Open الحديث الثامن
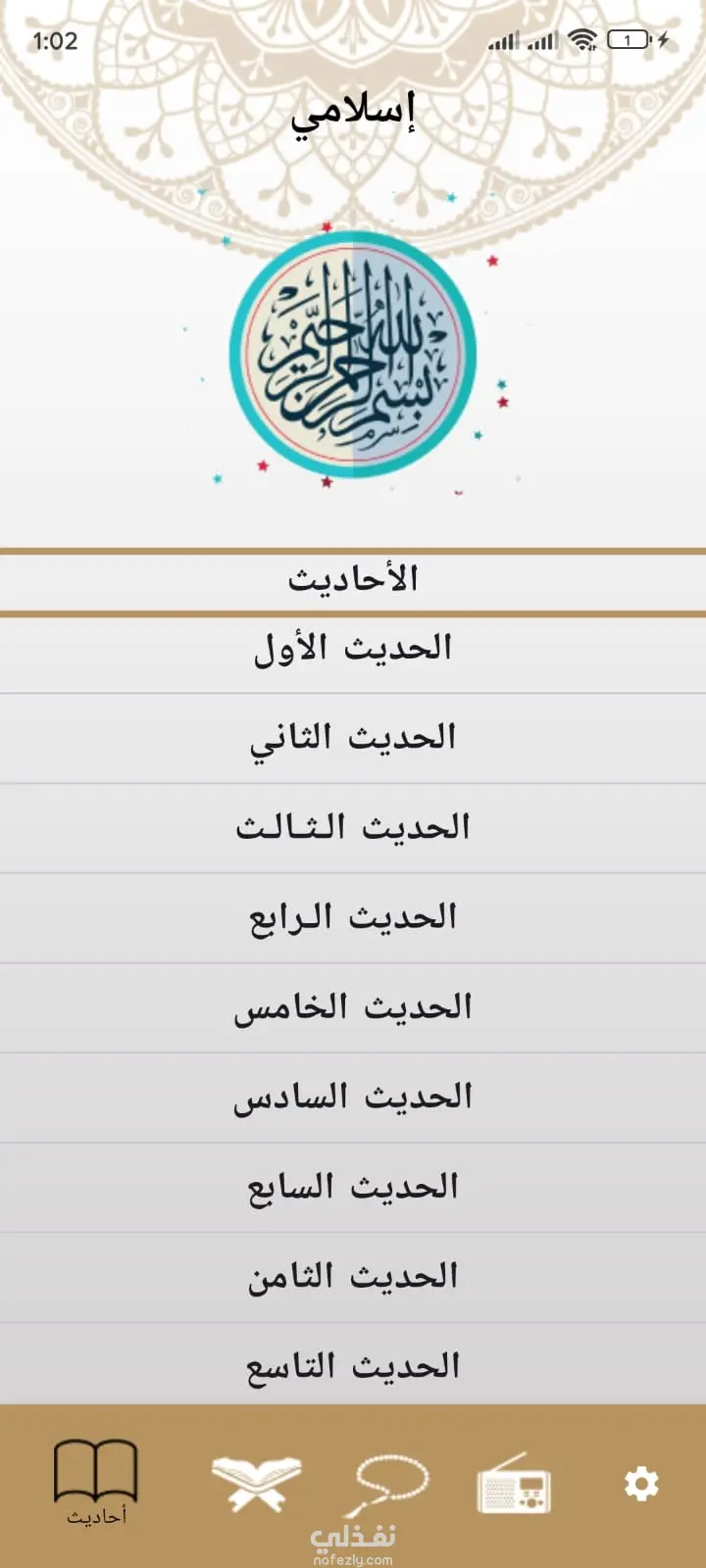 [x=353, y=1277]
